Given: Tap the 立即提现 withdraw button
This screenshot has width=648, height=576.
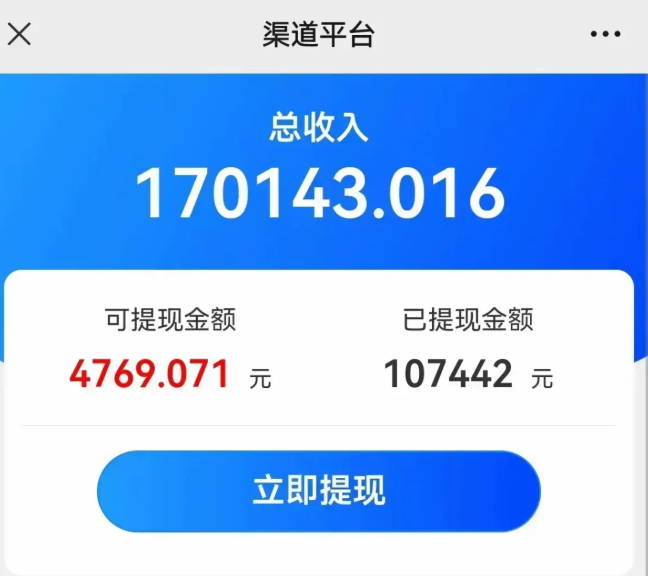Looking at the screenshot, I should tap(318, 491).
